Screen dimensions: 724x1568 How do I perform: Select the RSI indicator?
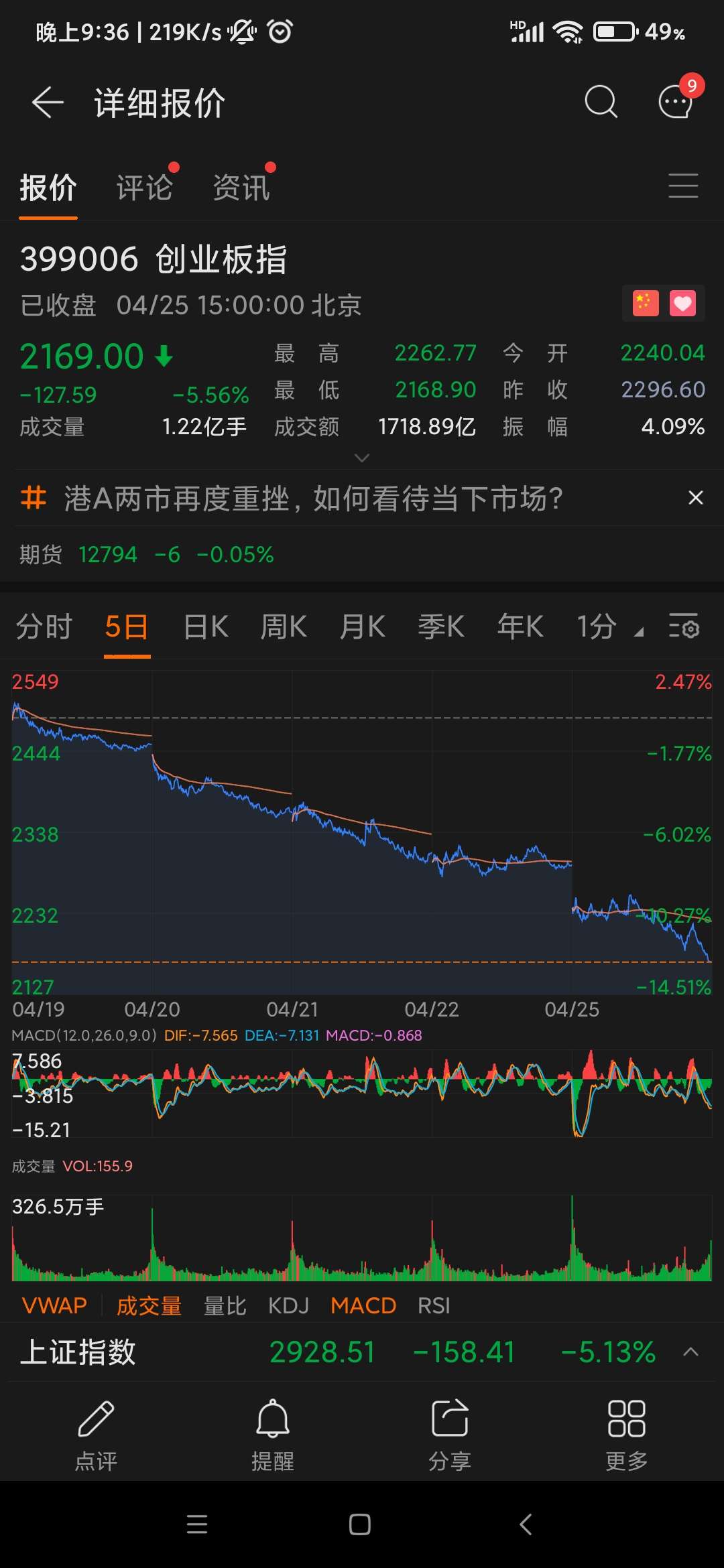click(434, 1305)
